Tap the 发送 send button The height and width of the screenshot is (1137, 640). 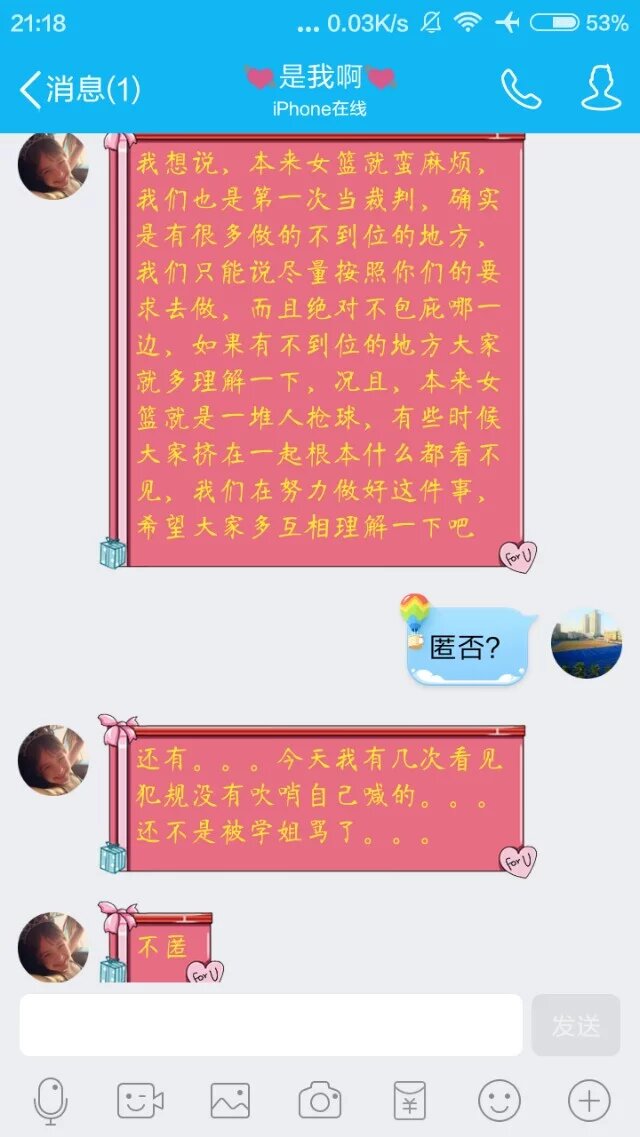tap(576, 1024)
